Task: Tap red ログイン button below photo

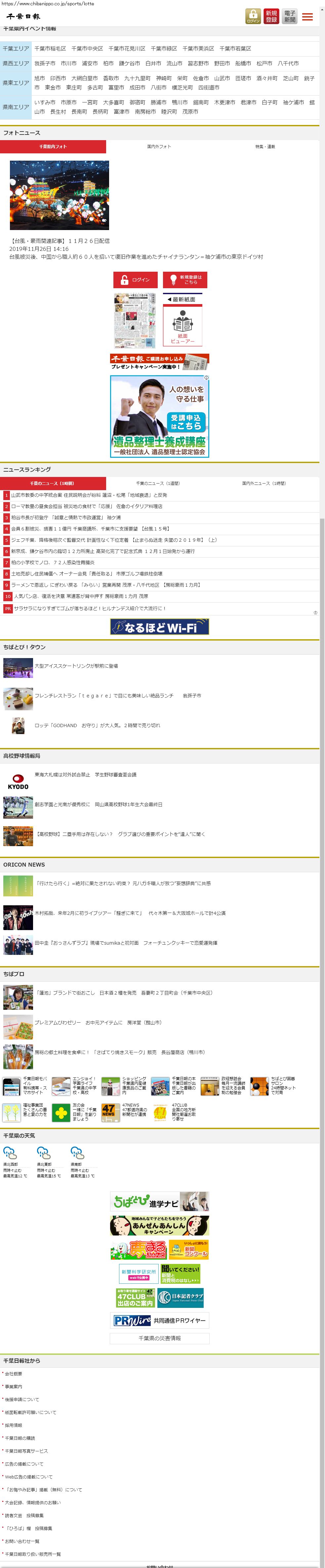Action: point(135,279)
